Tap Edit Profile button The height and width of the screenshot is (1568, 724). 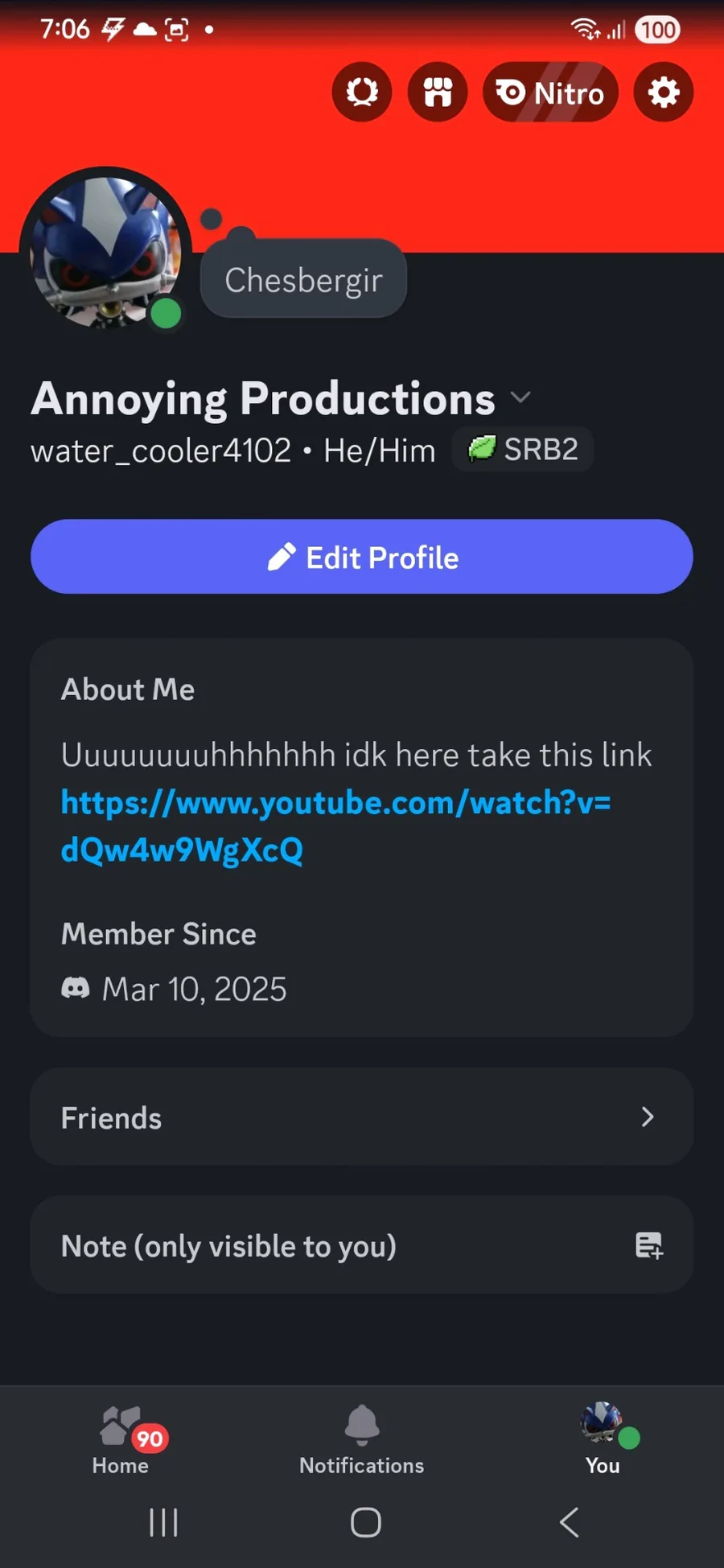click(362, 557)
